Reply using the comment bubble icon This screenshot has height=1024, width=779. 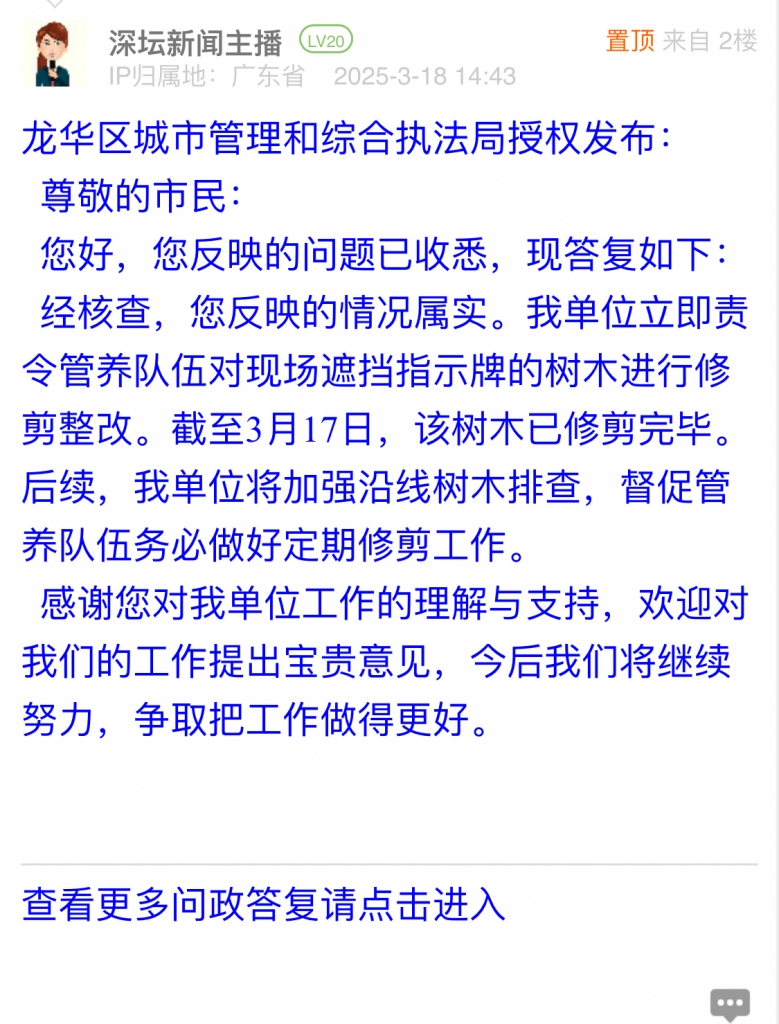[x=729, y=1004]
